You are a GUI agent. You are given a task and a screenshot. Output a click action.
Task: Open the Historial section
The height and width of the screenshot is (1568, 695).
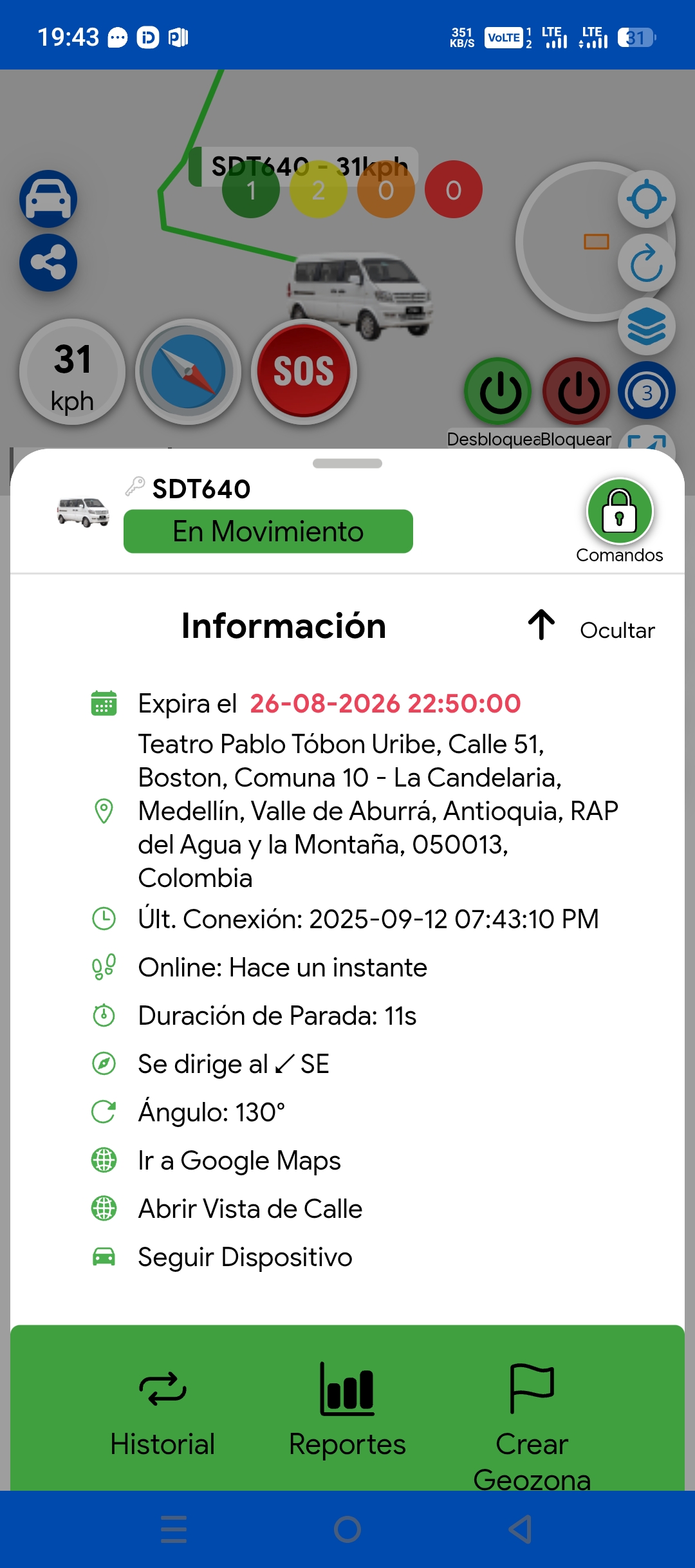[x=163, y=1411]
